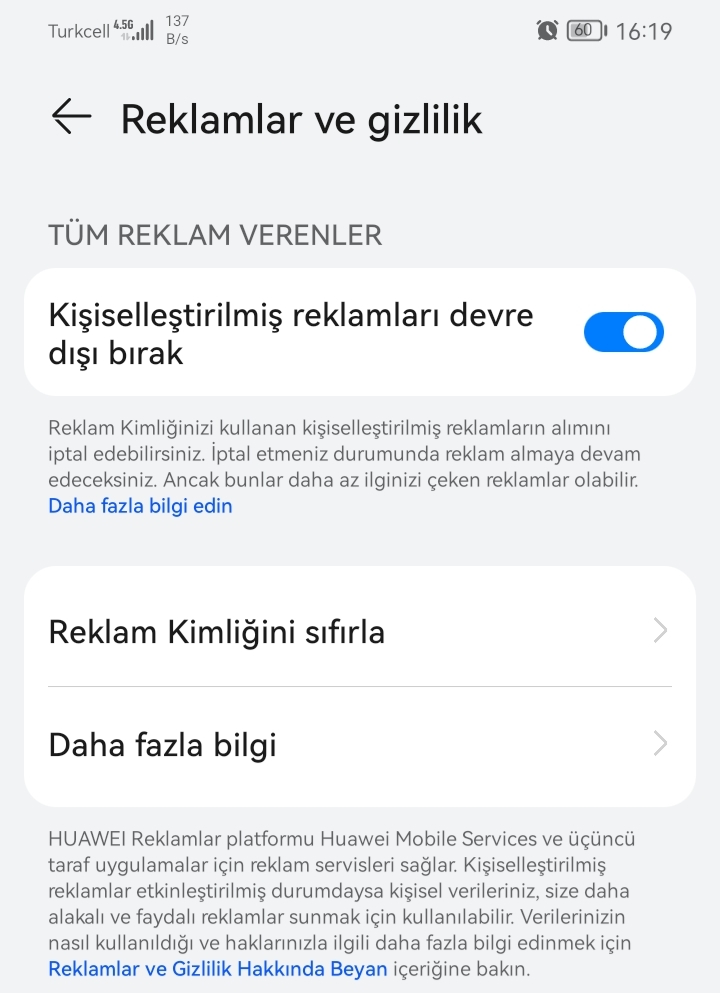
Task: Open Reklam Kimliğini sıfırla
Action: (x=360, y=632)
